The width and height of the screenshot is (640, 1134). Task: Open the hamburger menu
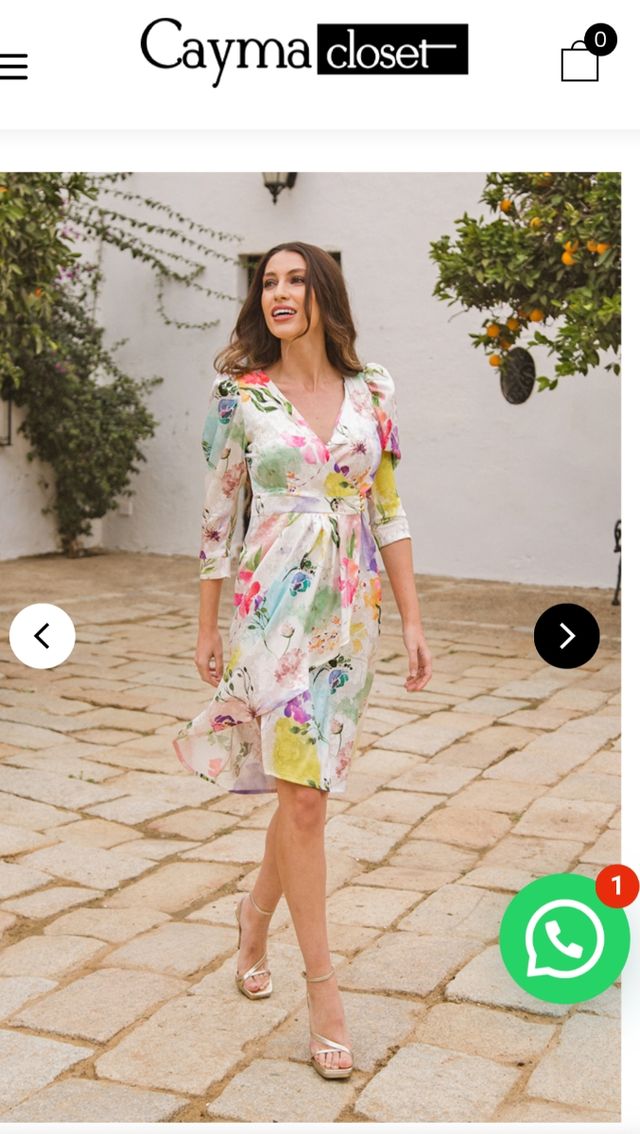13,67
